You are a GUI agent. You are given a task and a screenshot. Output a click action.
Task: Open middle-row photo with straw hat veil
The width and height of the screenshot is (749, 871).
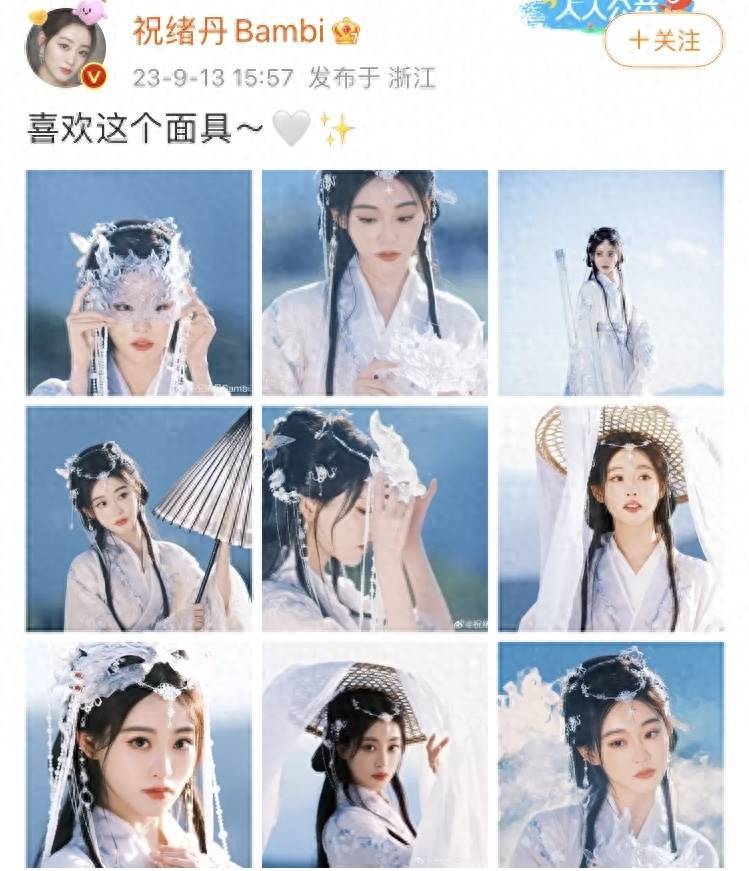tap(611, 519)
